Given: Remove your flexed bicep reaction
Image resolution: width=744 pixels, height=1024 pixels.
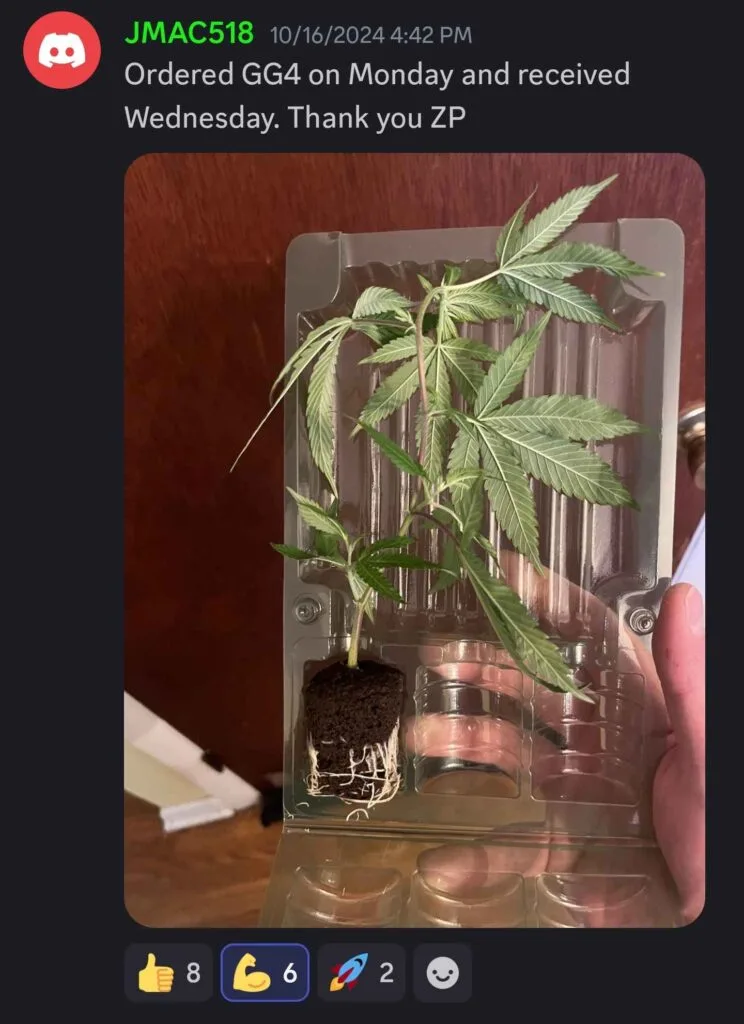Looking at the screenshot, I should 265,973.
